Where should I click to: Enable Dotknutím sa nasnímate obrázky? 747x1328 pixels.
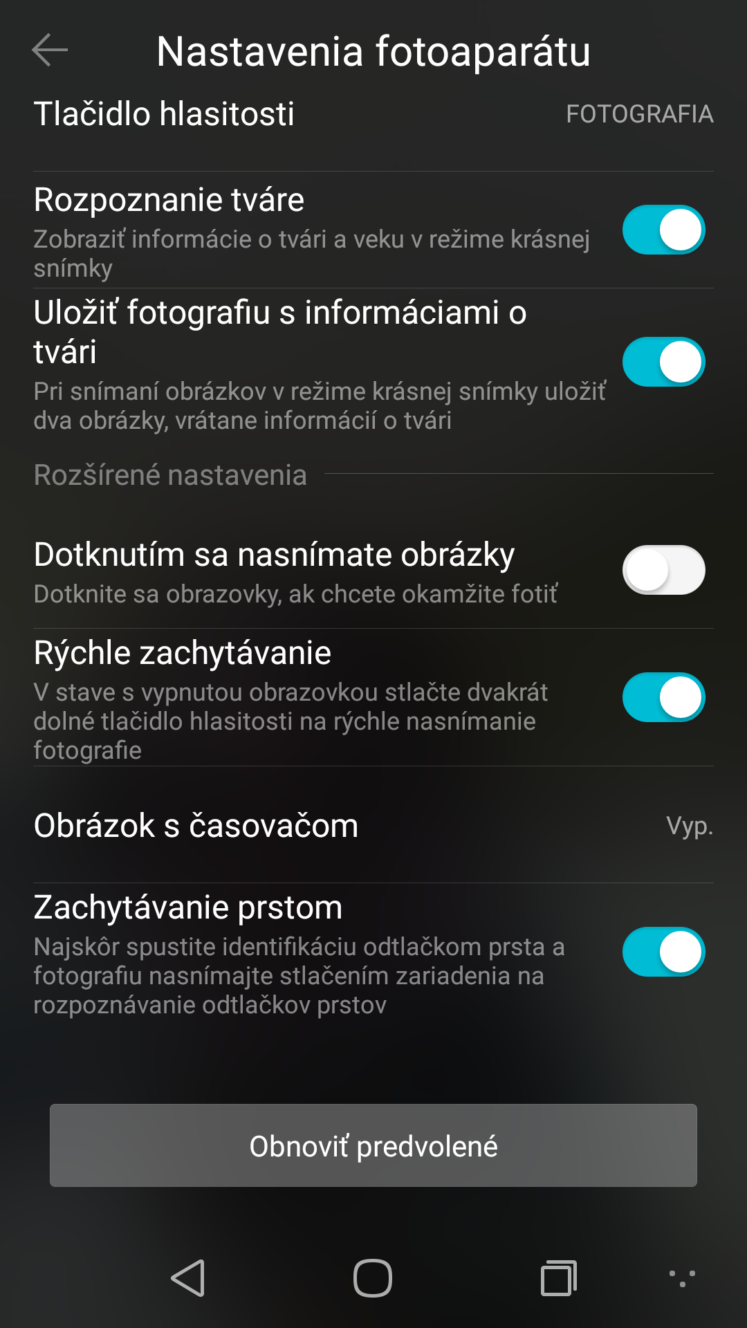(x=664, y=570)
